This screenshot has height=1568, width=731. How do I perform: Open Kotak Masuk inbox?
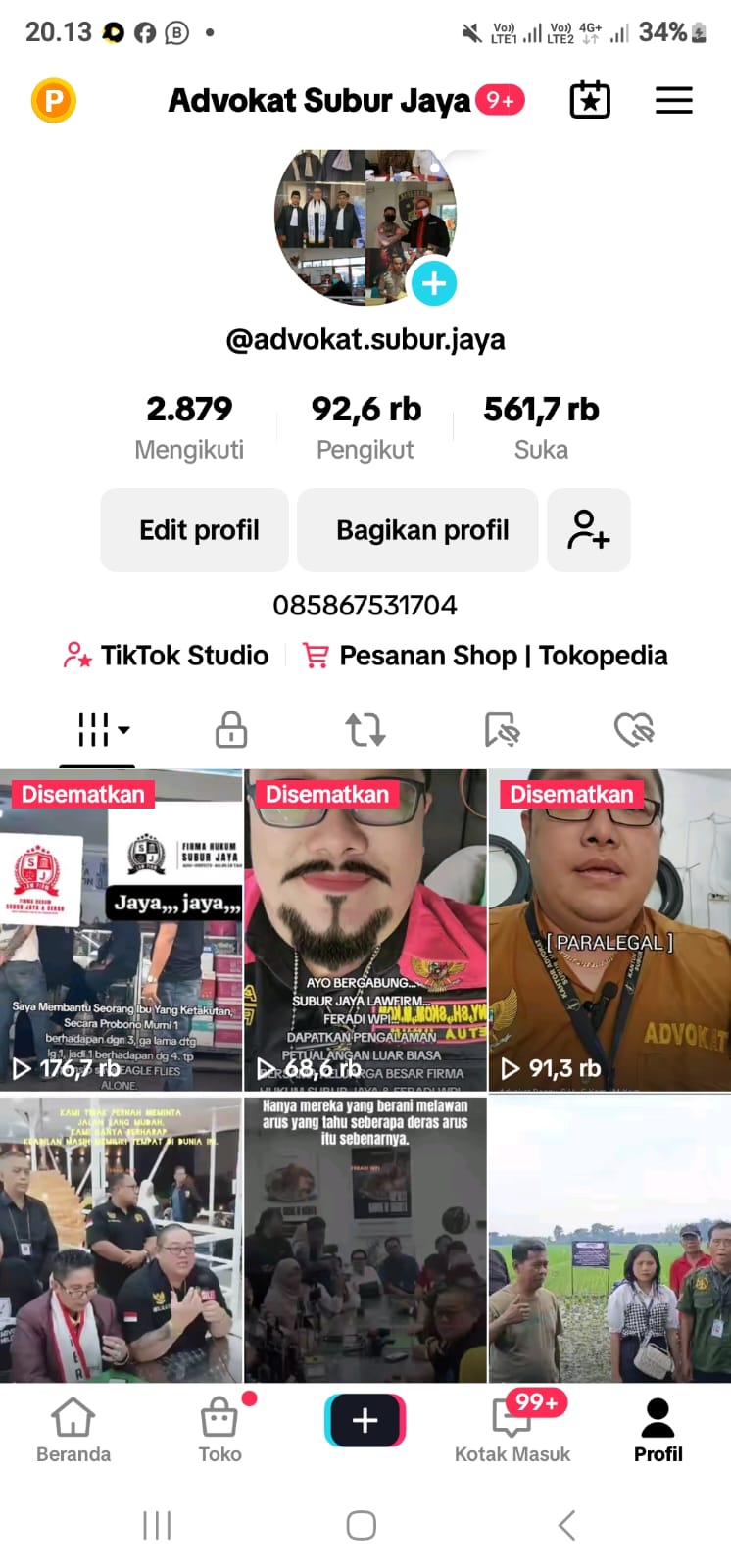point(512,1431)
